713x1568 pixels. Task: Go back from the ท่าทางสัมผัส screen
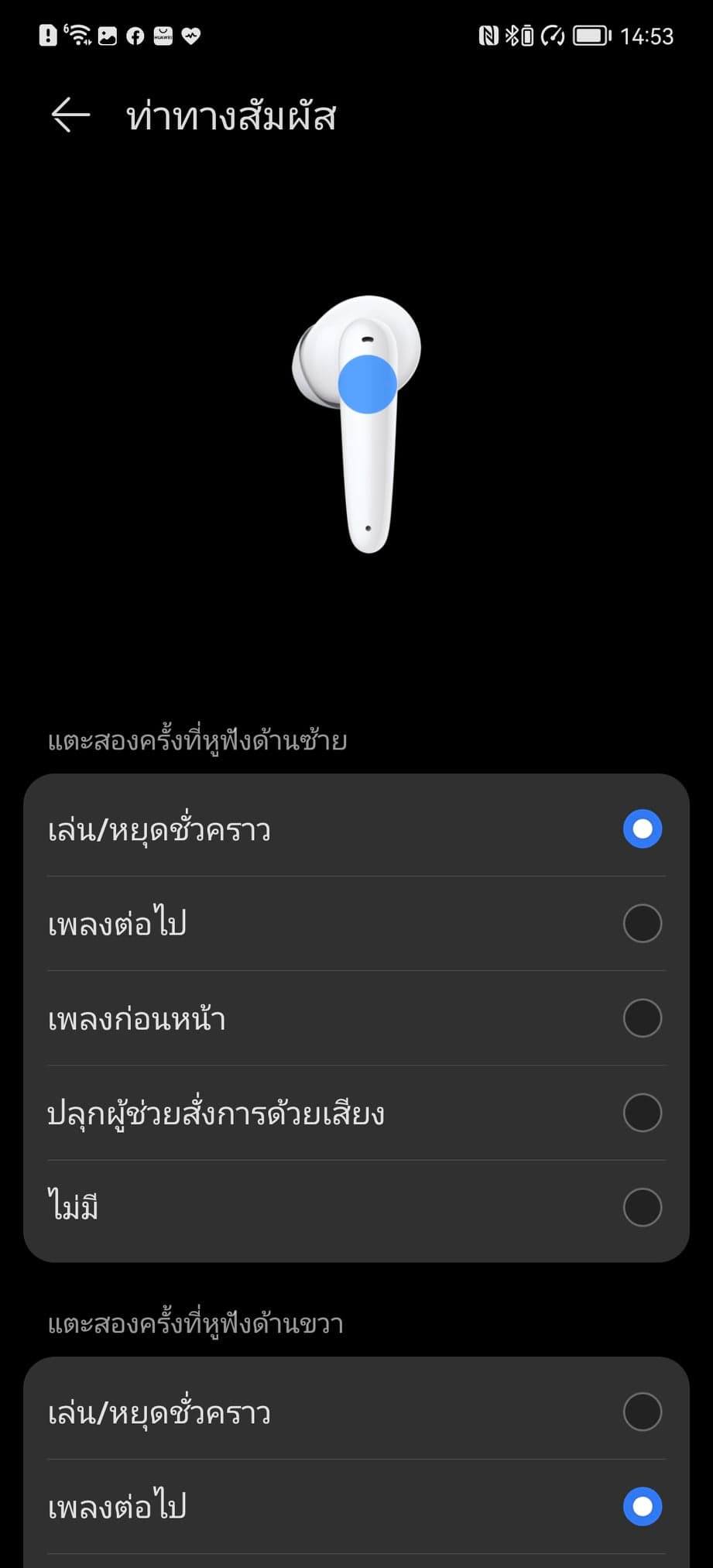coord(70,115)
